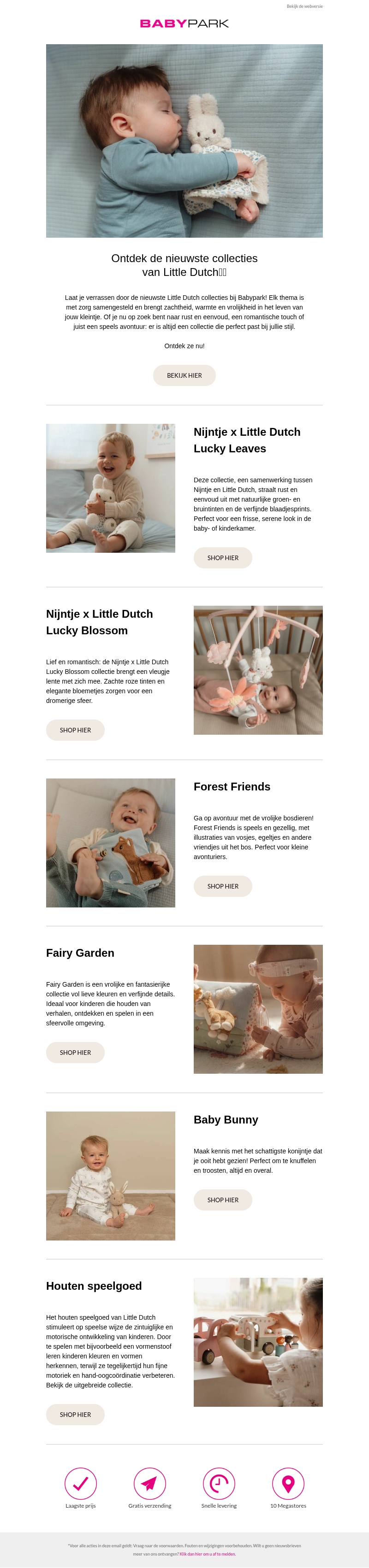Shop the Forest Friends collection
Image resolution: width=369 pixels, height=1568 pixels.
pyautogui.click(x=223, y=886)
